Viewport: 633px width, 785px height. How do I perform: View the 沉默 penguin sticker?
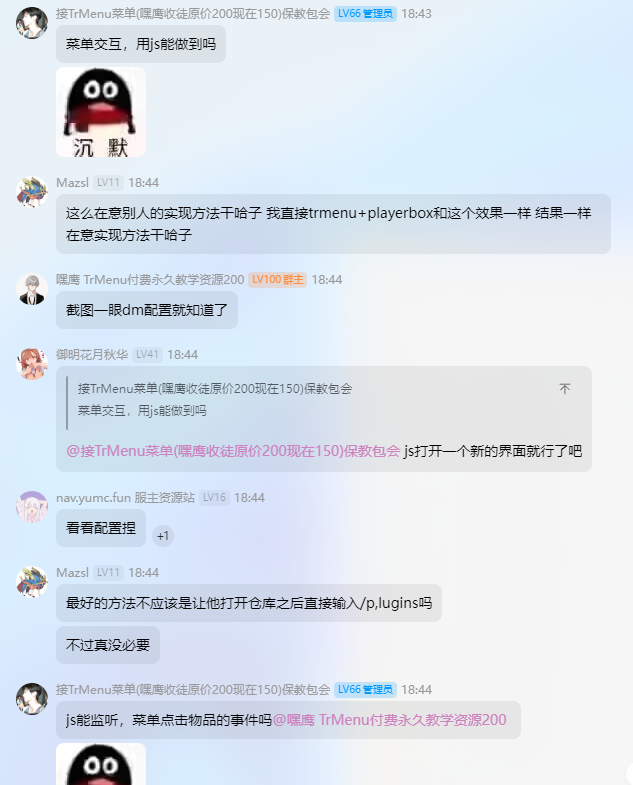point(101,112)
